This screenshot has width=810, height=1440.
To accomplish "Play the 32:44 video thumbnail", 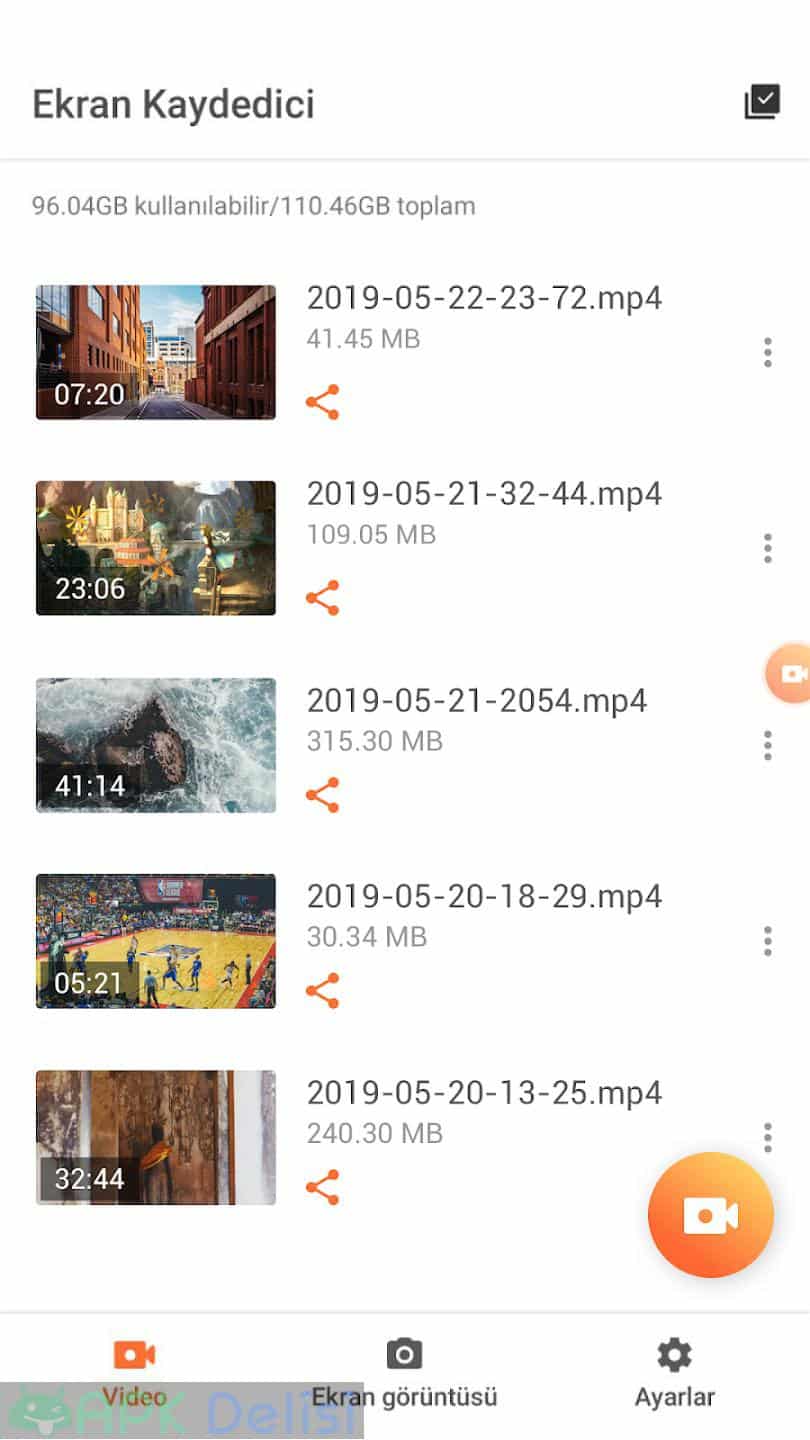I will point(156,1137).
